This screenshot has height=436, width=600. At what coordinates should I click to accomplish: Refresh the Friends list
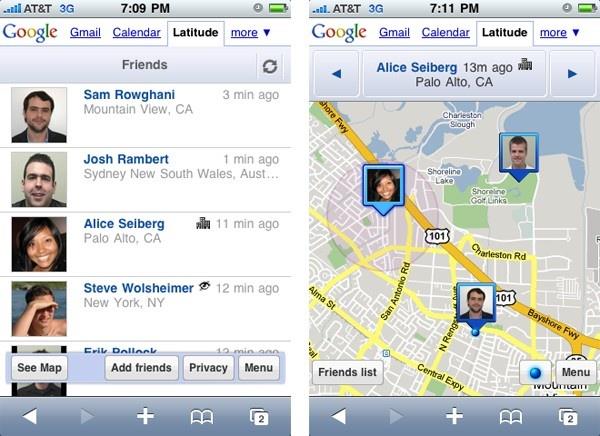(x=269, y=66)
